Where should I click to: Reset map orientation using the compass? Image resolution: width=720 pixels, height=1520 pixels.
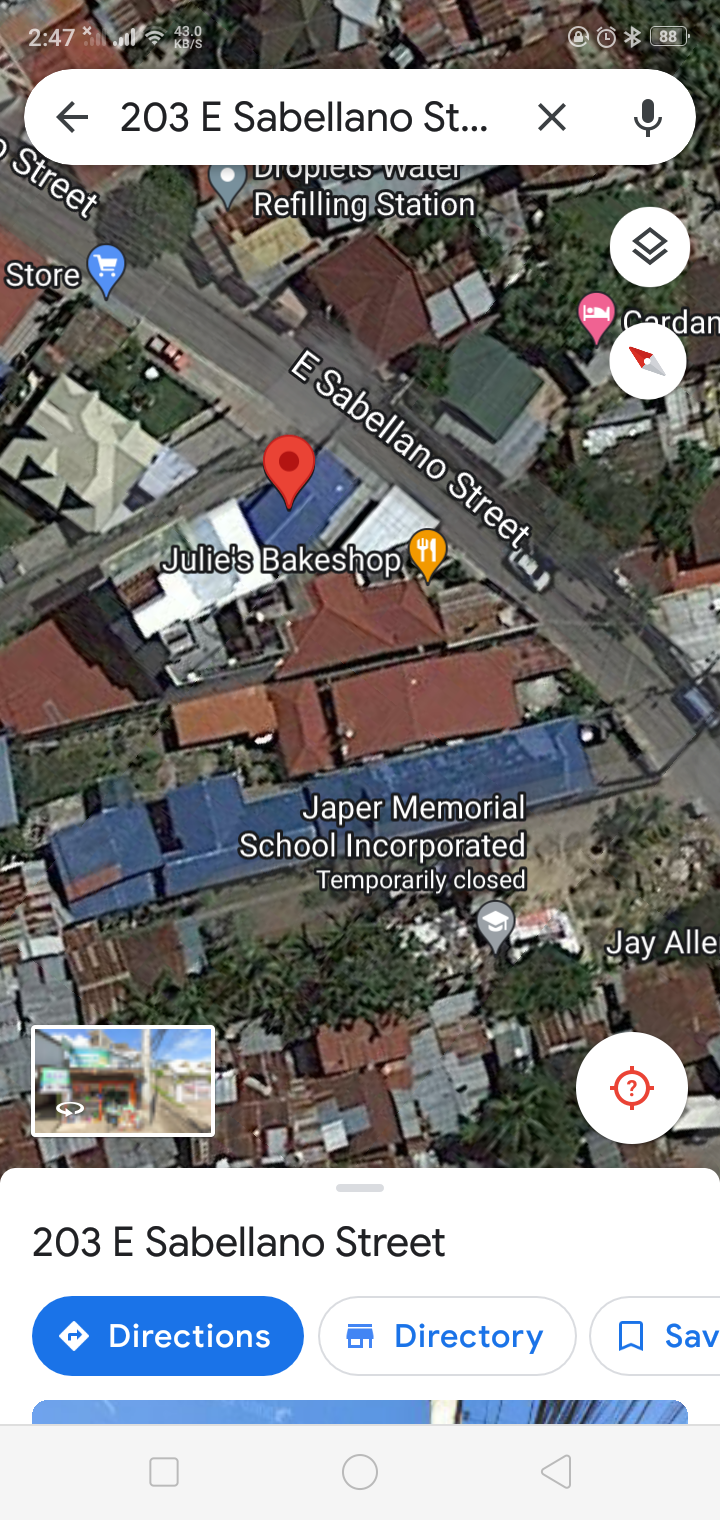point(648,361)
